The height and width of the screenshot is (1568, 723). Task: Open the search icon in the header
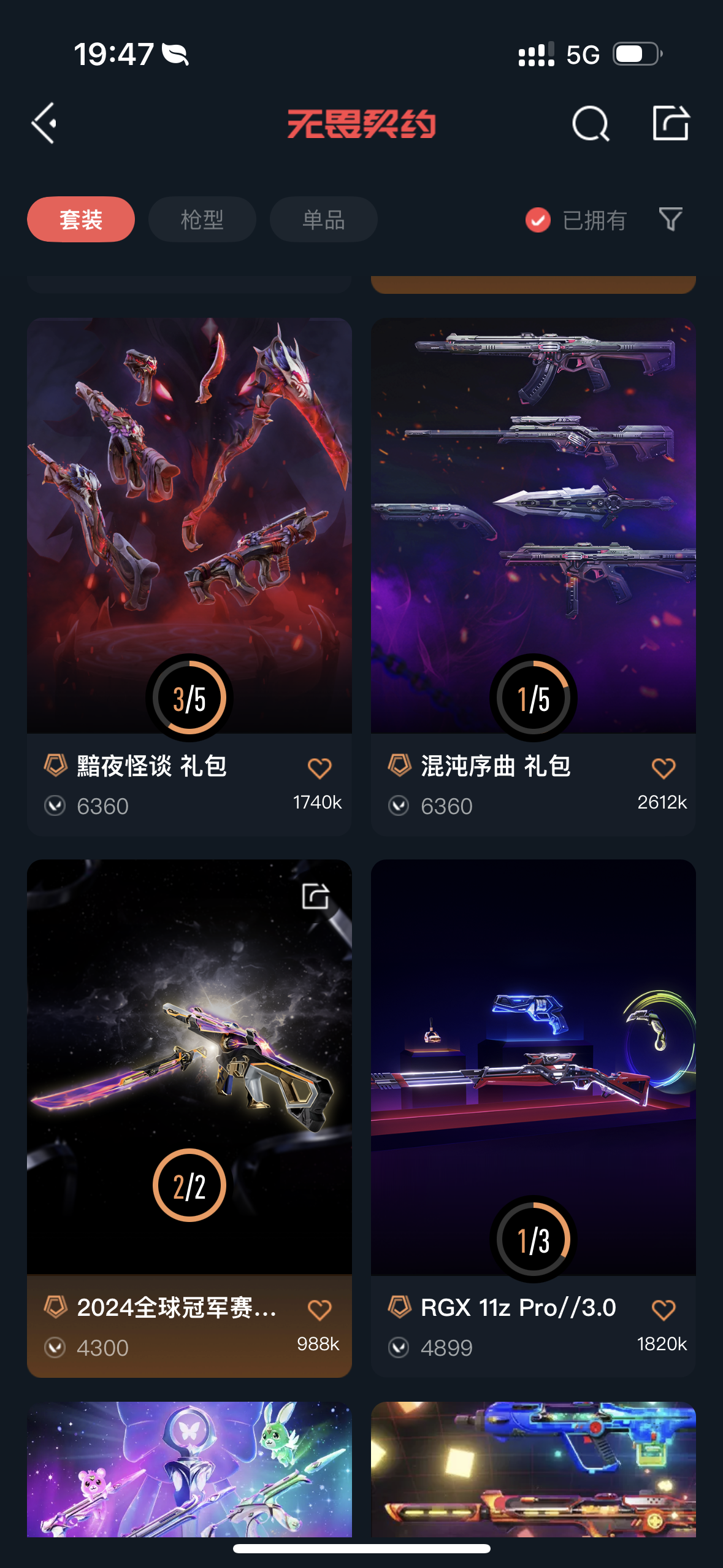(590, 123)
